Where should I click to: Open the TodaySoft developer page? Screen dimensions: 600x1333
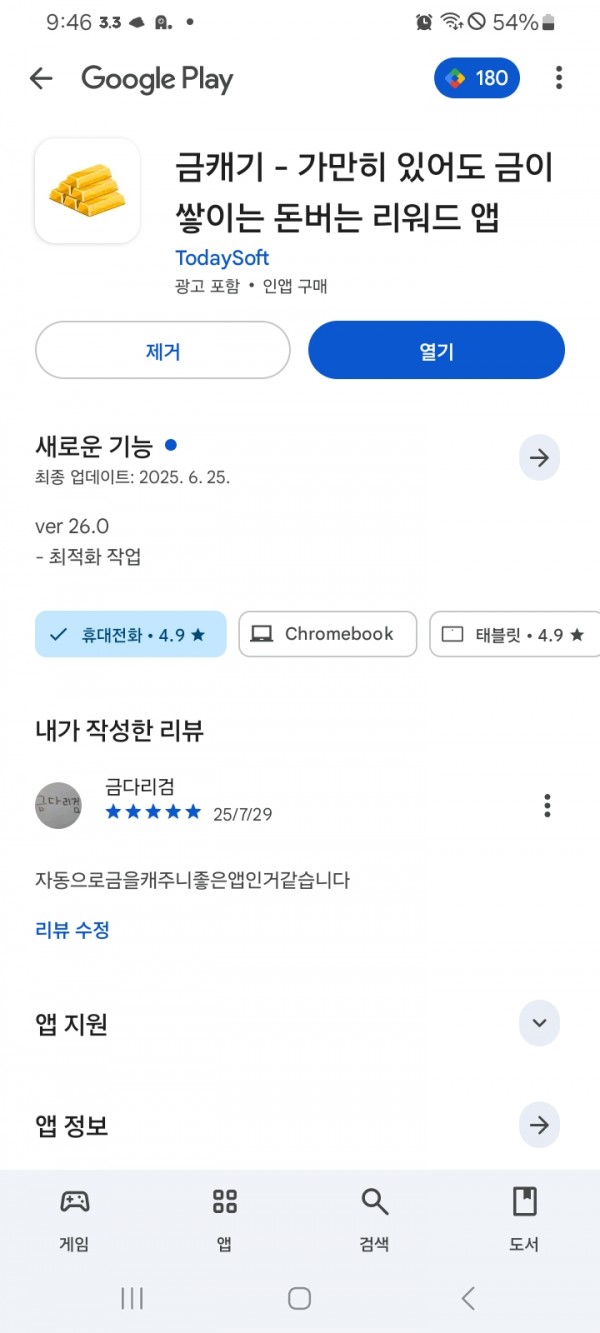(222, 258)
